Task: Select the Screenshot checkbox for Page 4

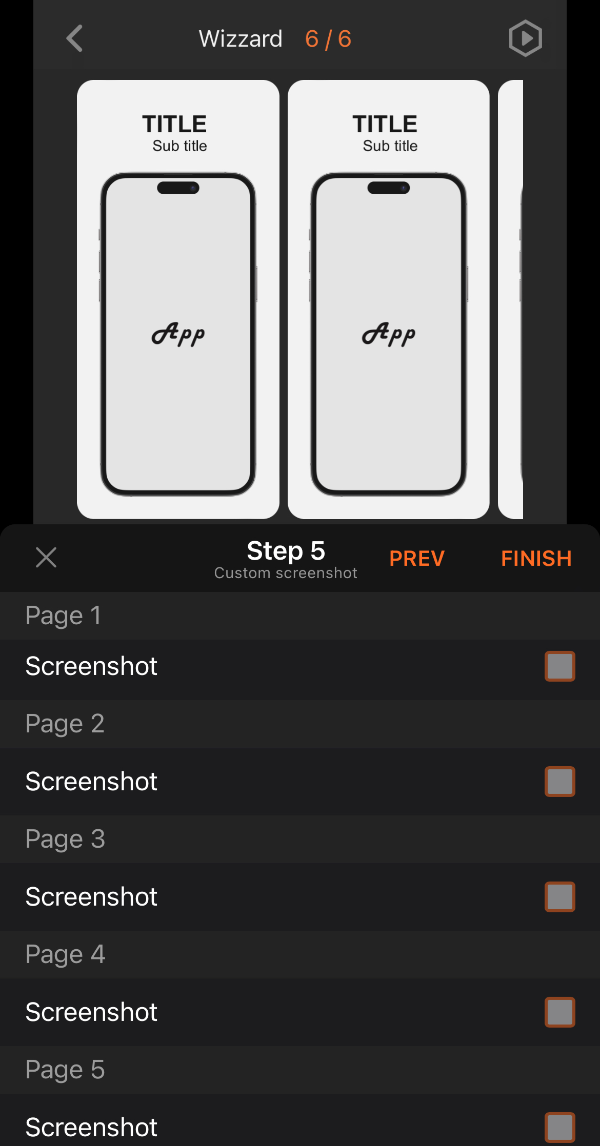Action: (560, 1012)
